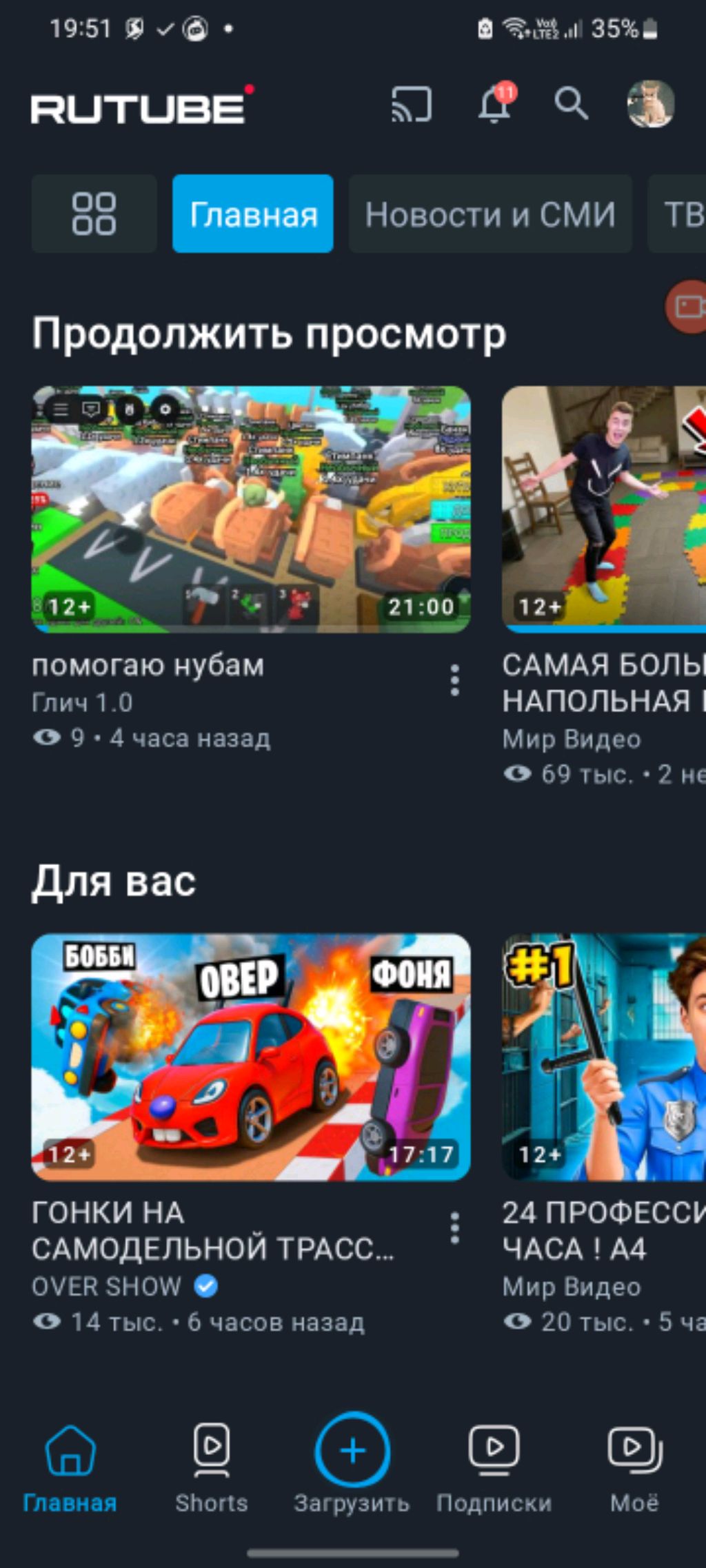Image resolution: width=706 pixels, height=1568 pixels.
Task: Open the notifications bell
Action: (495, 105)
